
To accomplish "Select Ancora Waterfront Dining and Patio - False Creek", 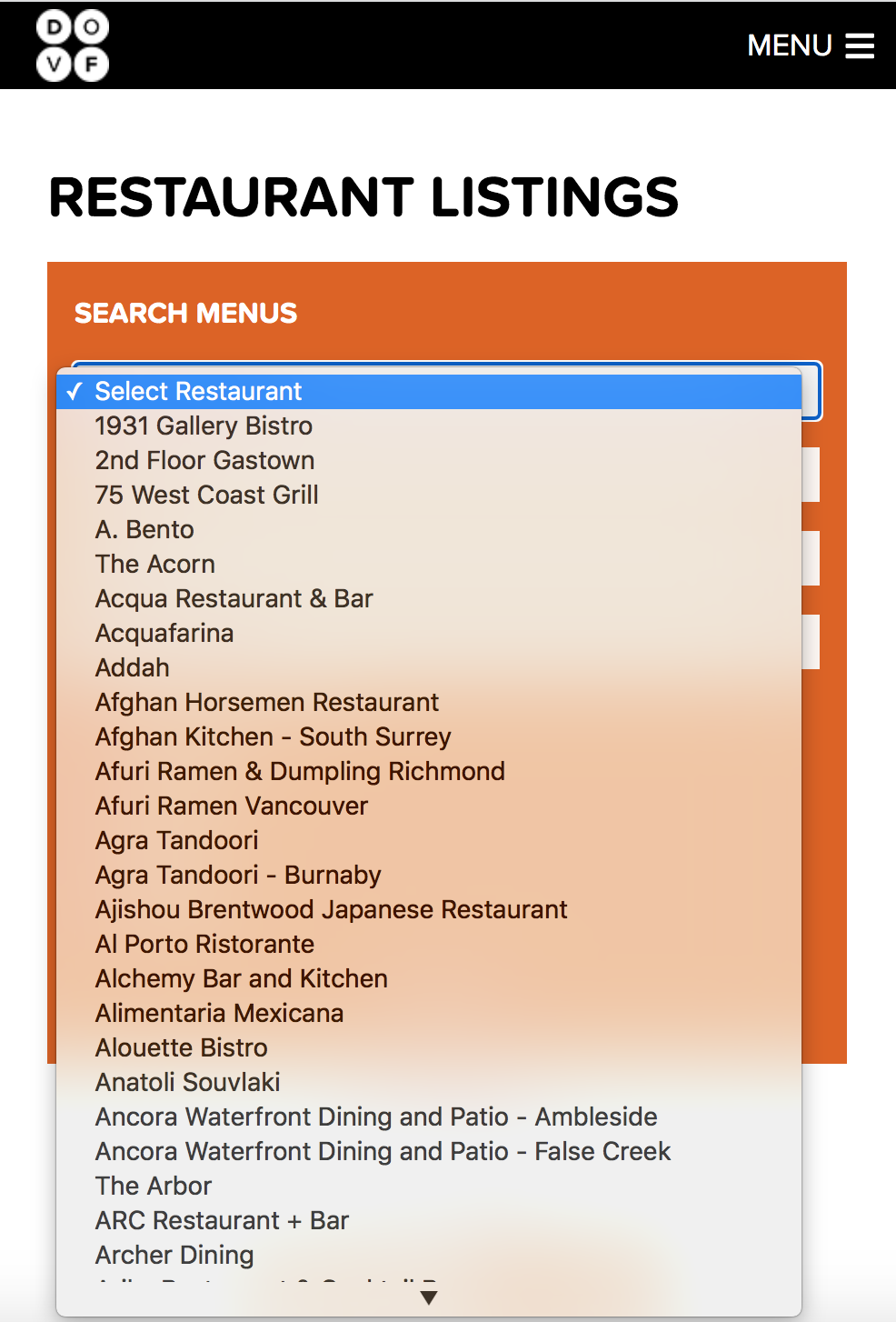I will (x=383, y=1152).
